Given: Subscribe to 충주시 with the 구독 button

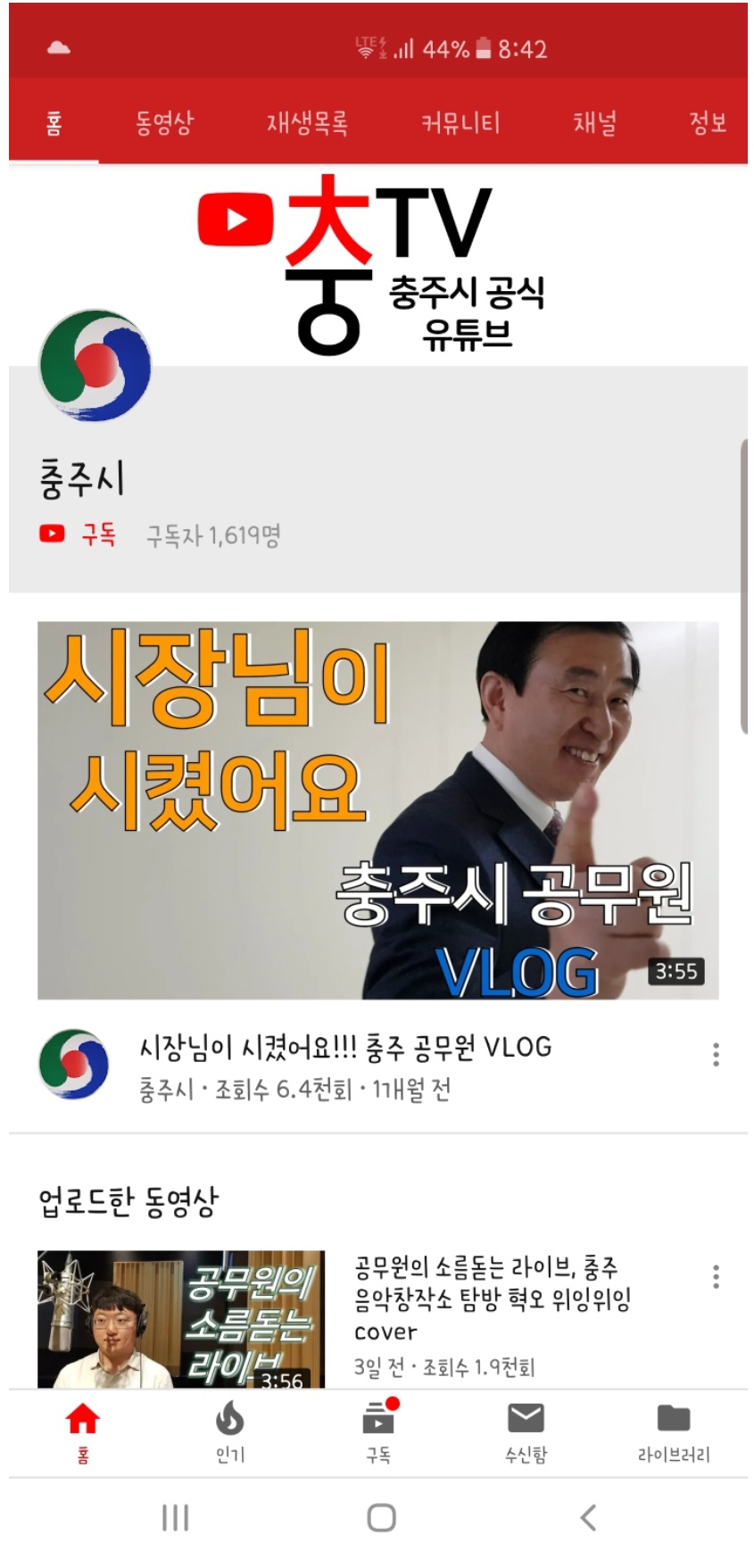Looking at the screenshot, I should pyautogui.click(x=79, y=535).
